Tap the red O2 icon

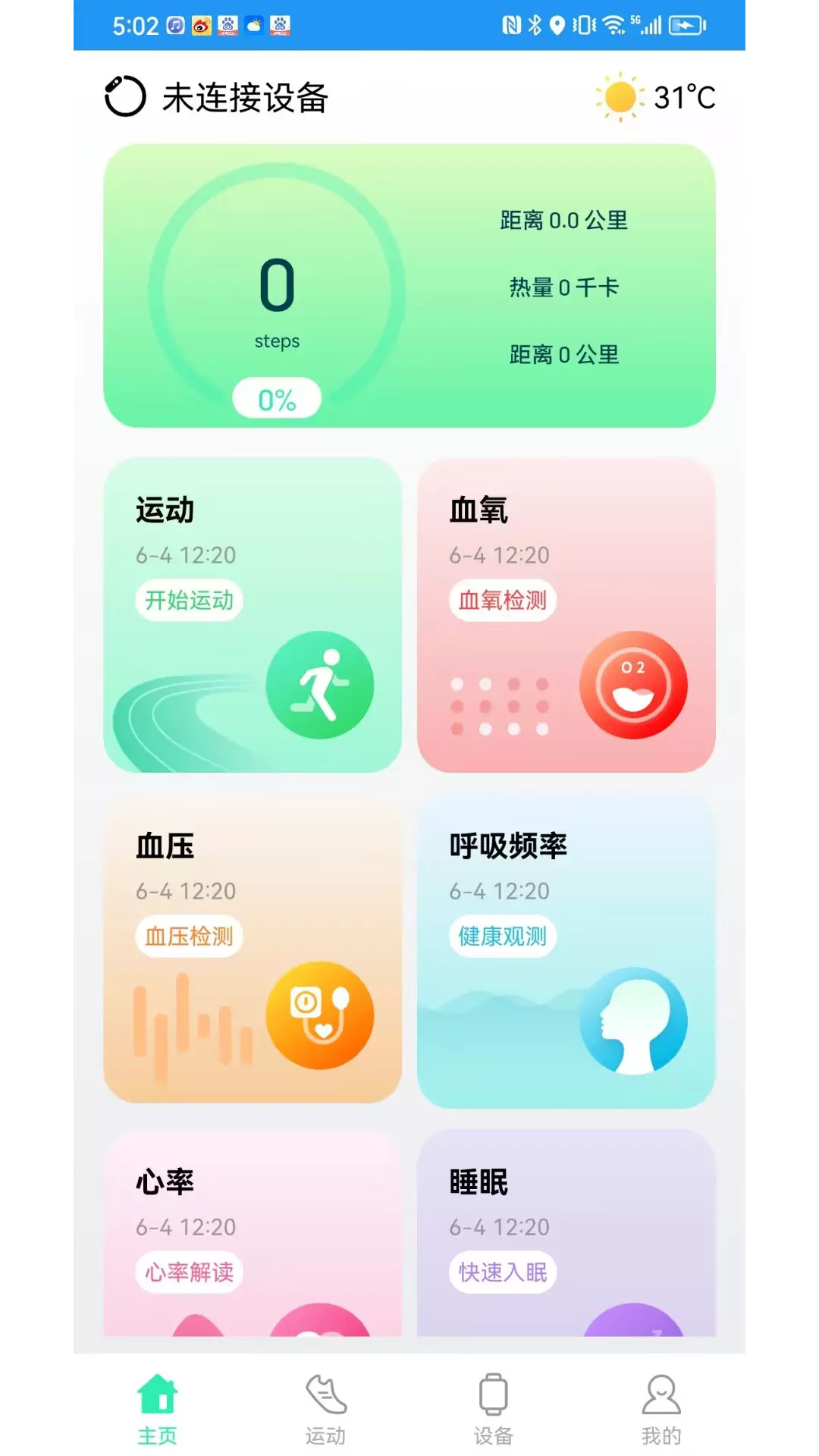(x=633, y=685)
